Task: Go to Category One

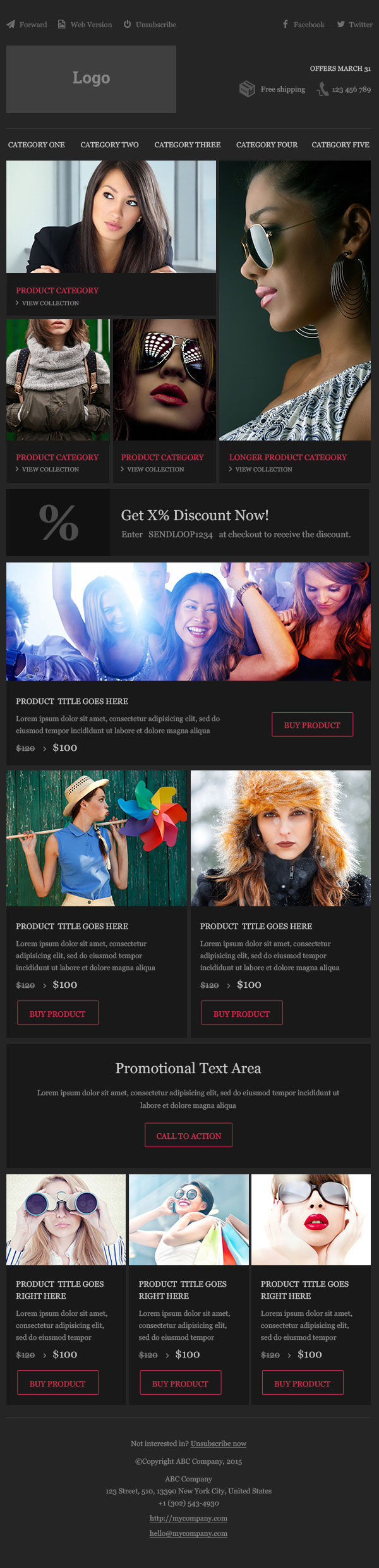Action: point(37,145)
